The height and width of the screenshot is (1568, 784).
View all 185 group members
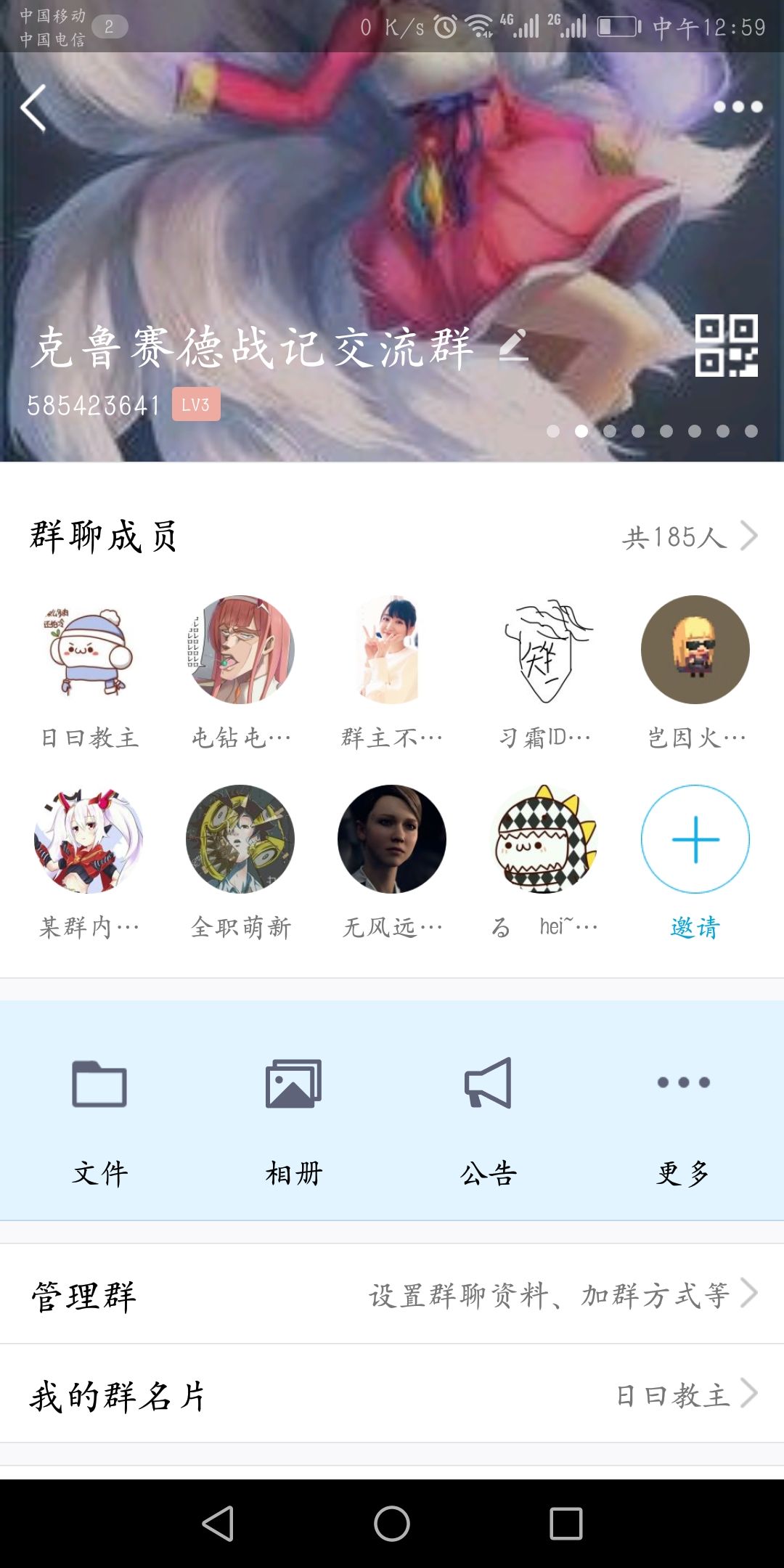pyautogui.click(x=690, y=537)
